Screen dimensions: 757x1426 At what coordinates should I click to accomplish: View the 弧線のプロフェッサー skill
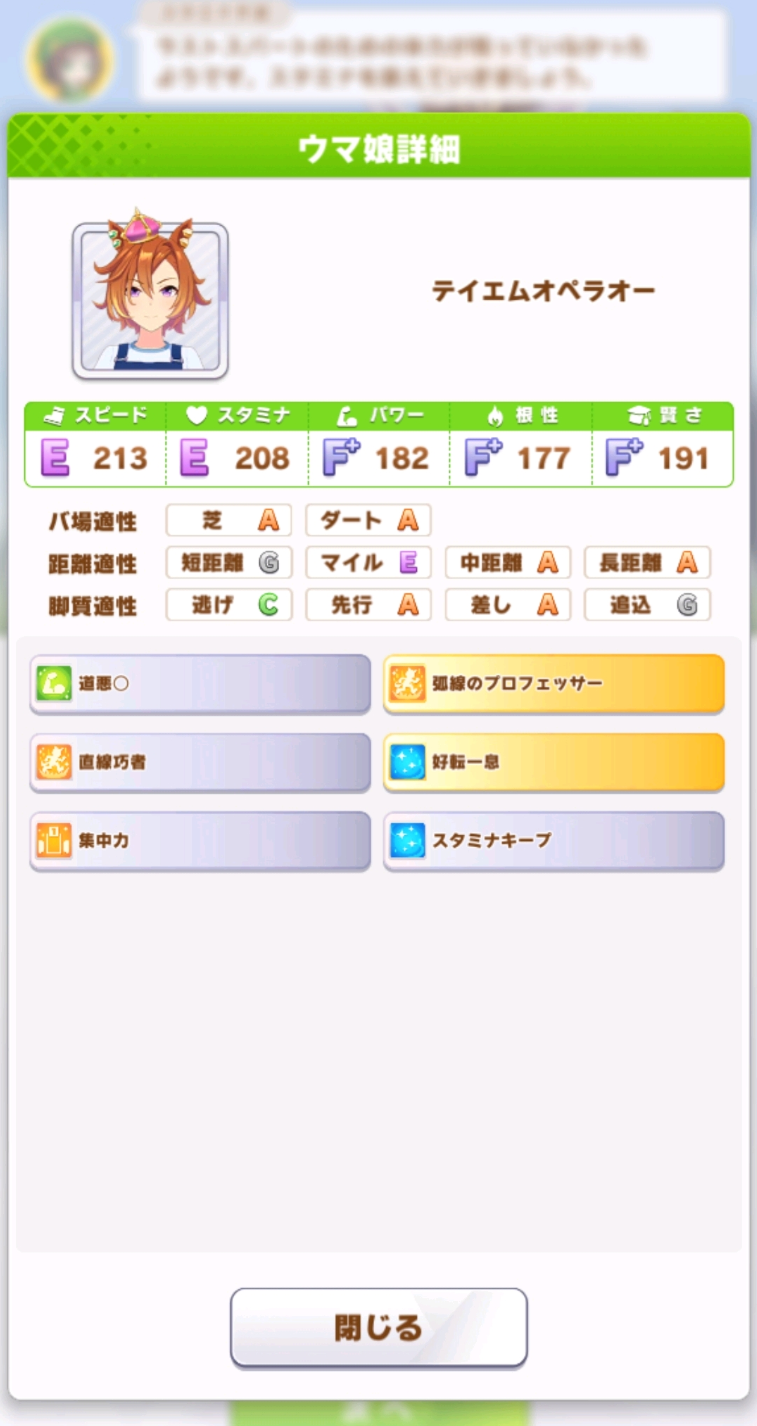pyautogui.click(x=553, y=684)
